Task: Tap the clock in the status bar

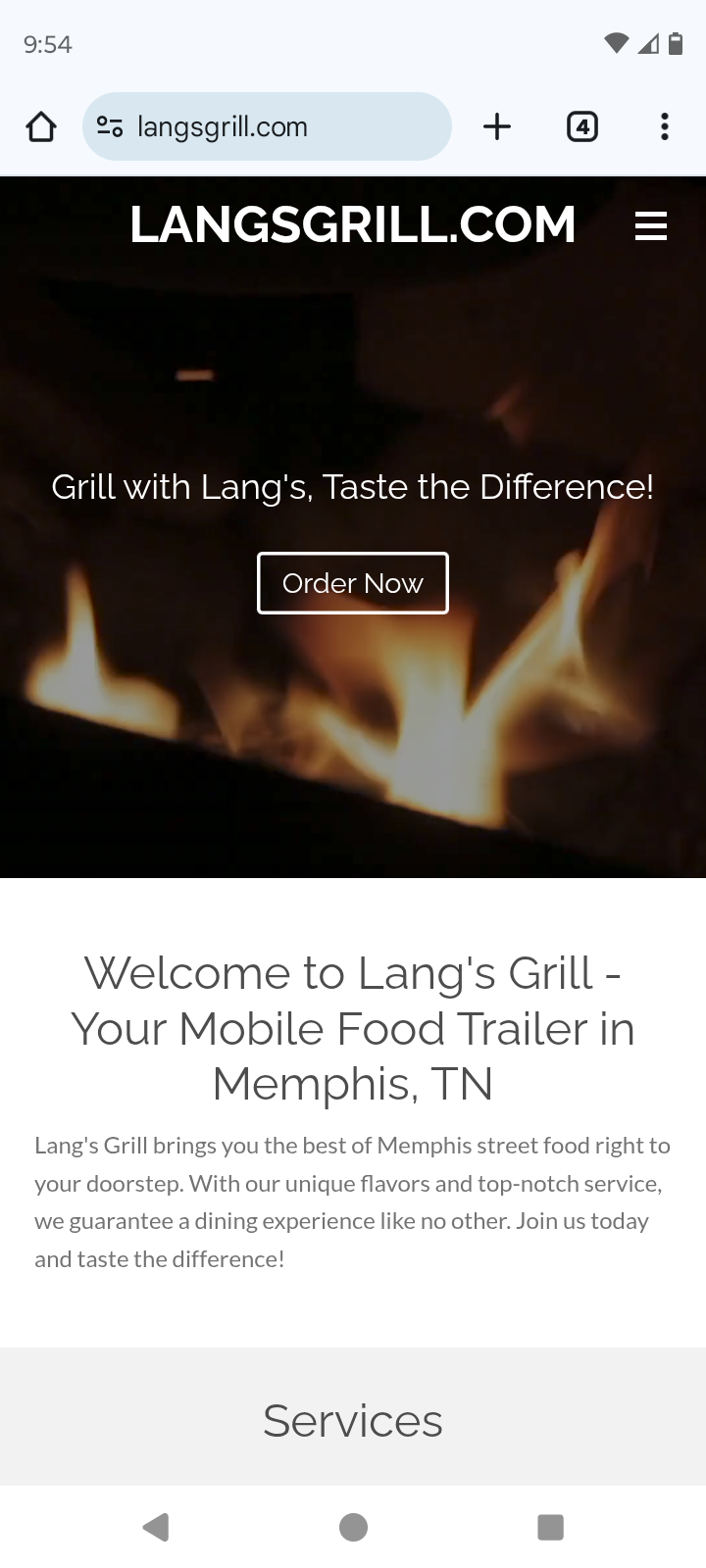Action: click(48, 43)
